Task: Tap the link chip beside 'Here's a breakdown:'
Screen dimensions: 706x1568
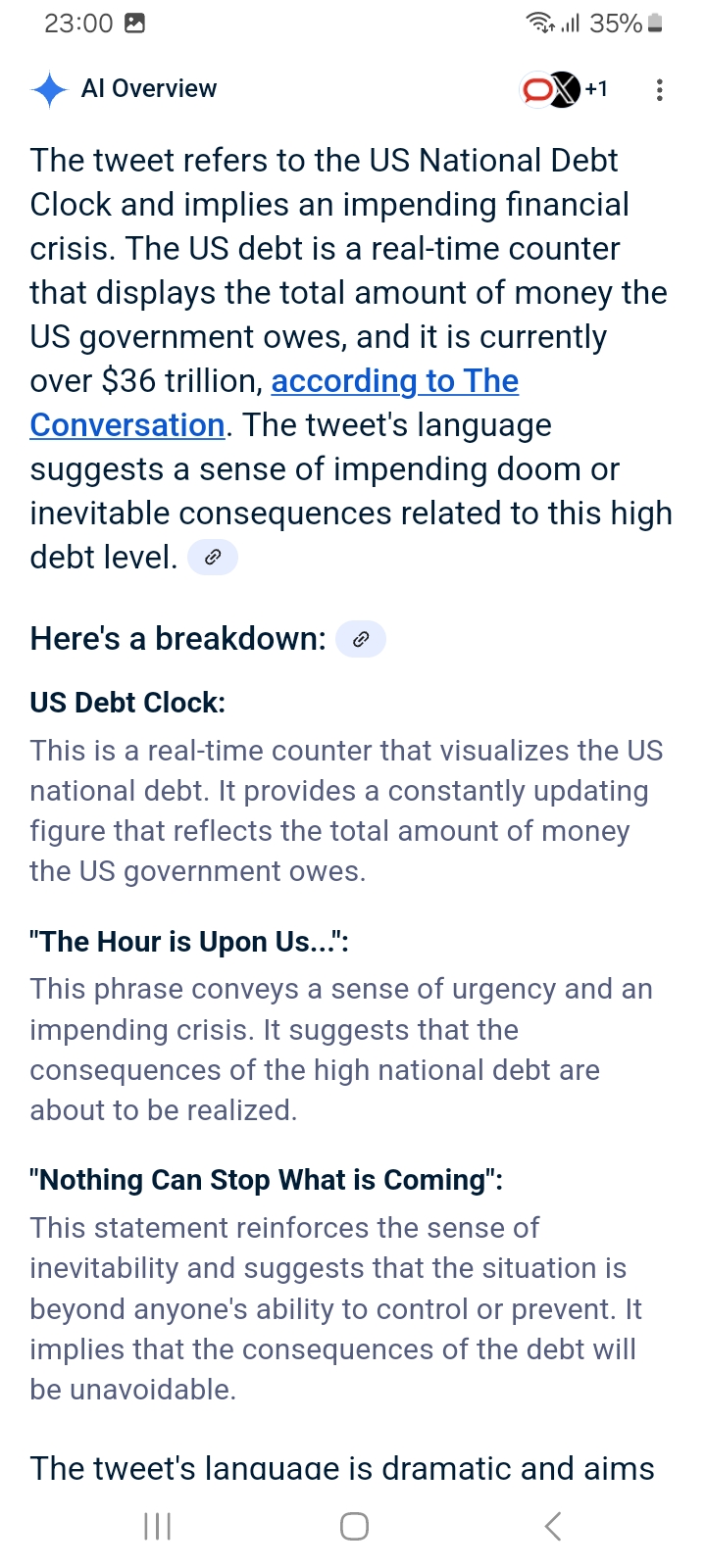Action: pos(361,639)
